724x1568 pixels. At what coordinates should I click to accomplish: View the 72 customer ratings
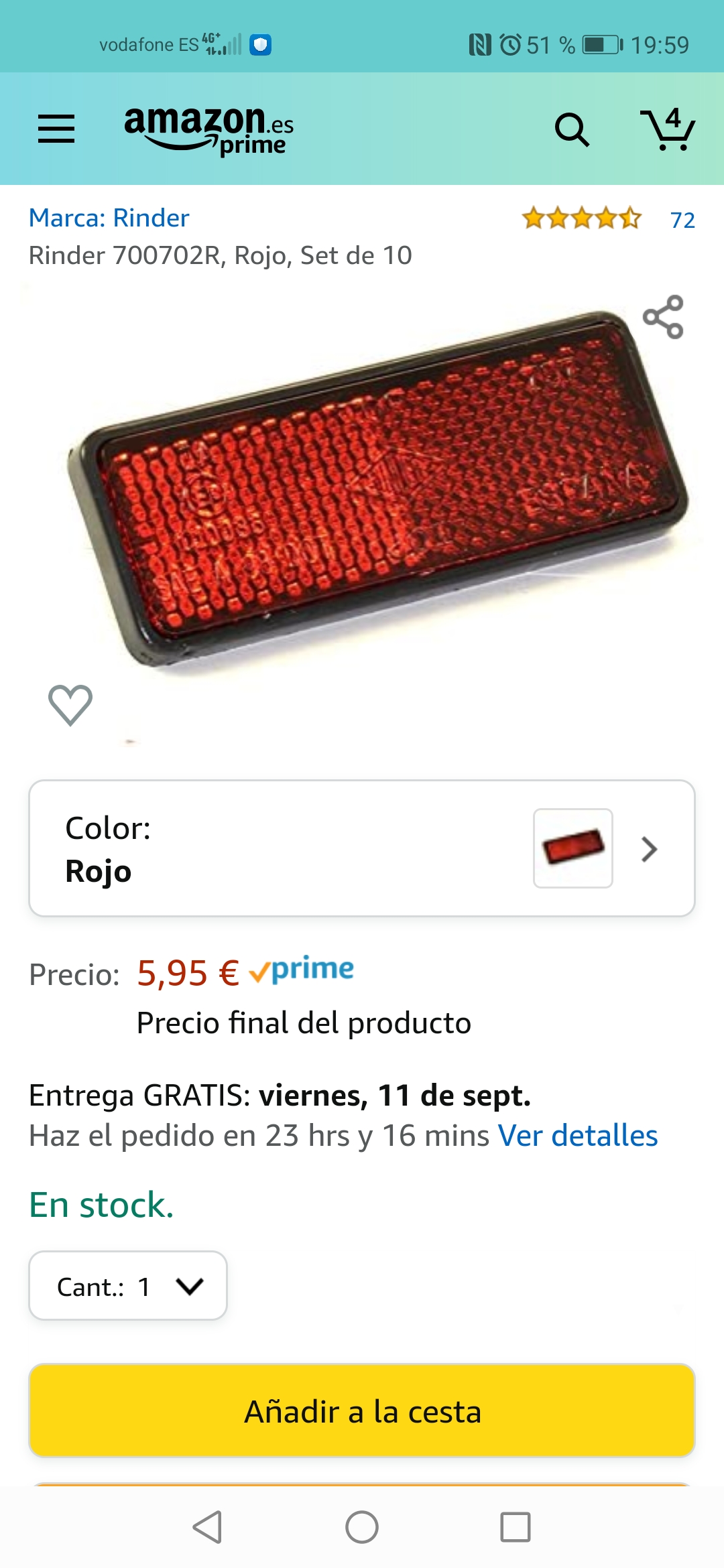click(682, 220)
